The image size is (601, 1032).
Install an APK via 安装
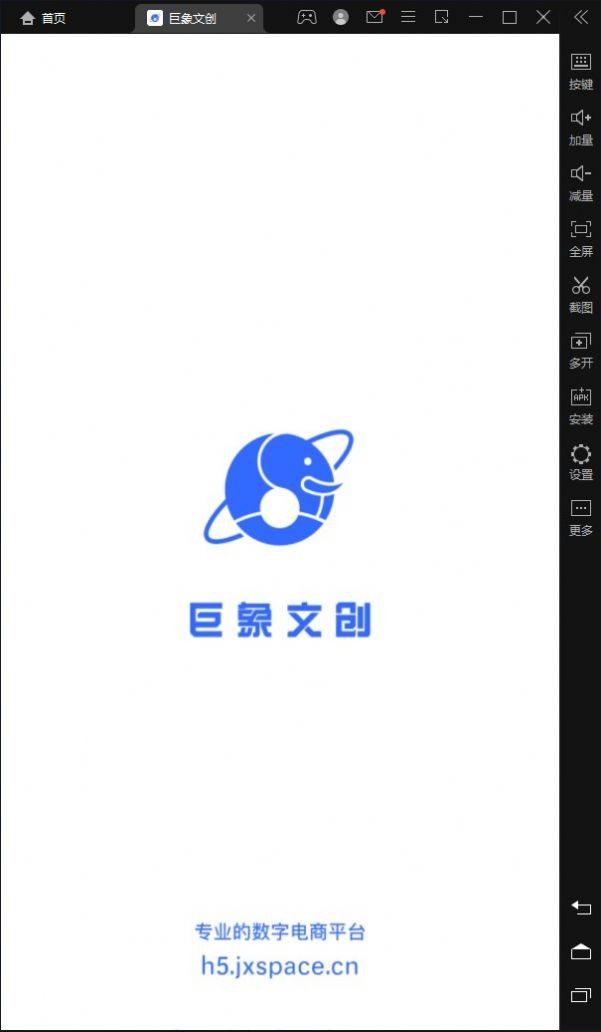coord(581,405)
